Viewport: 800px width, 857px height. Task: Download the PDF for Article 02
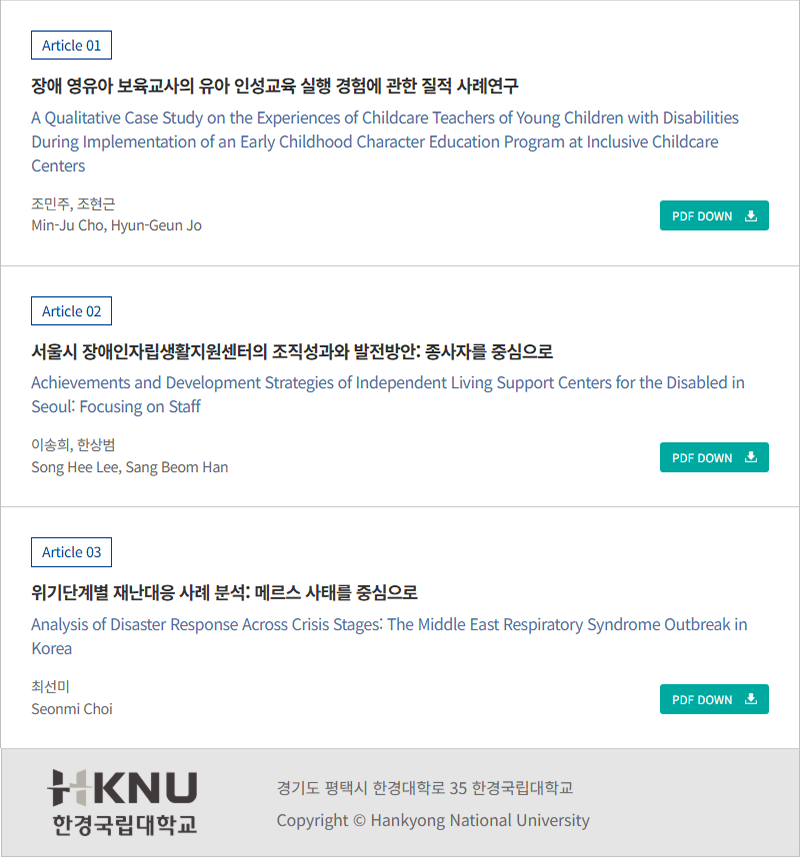click(x=714, y=457)
